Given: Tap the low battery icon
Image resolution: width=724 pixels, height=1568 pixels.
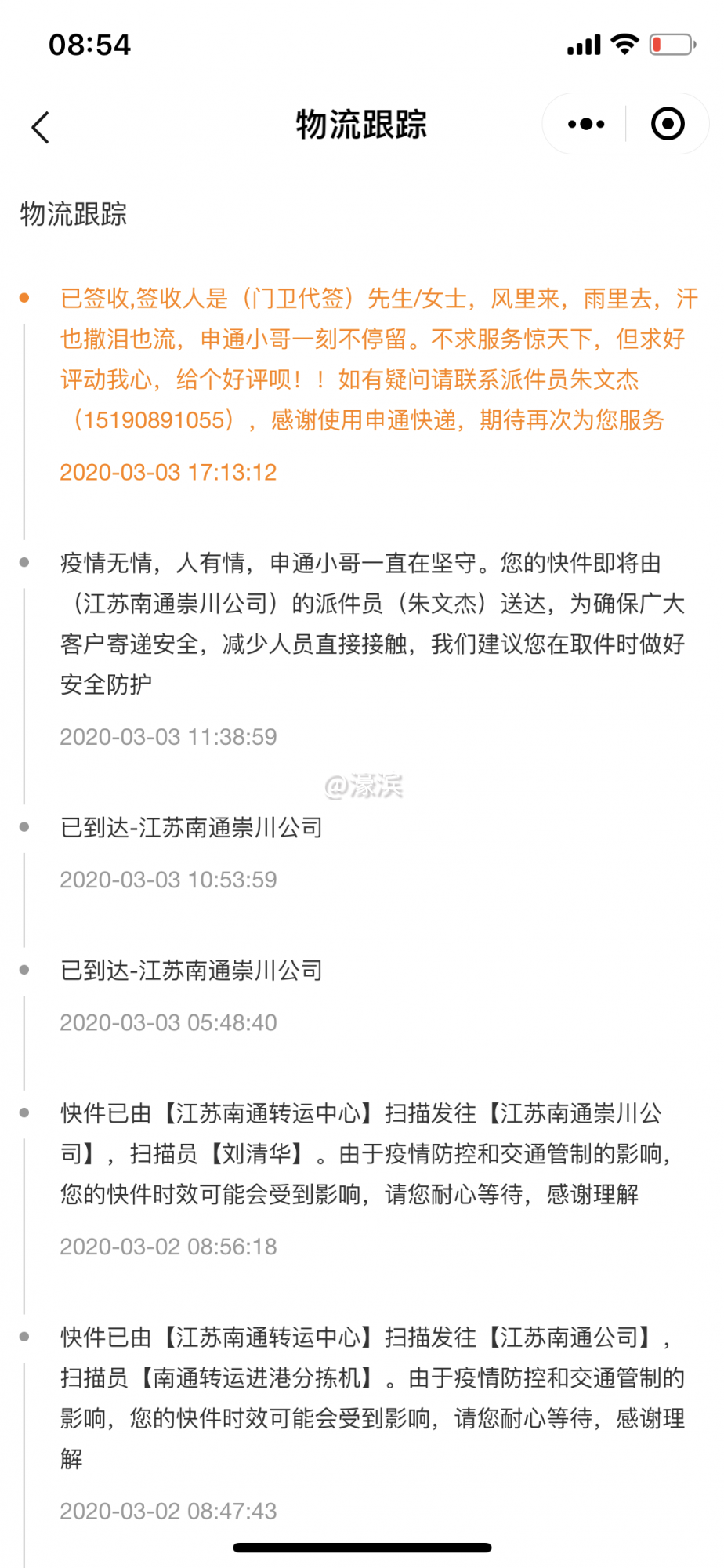Looking at the screenshot, I should (x=670, y=45).
